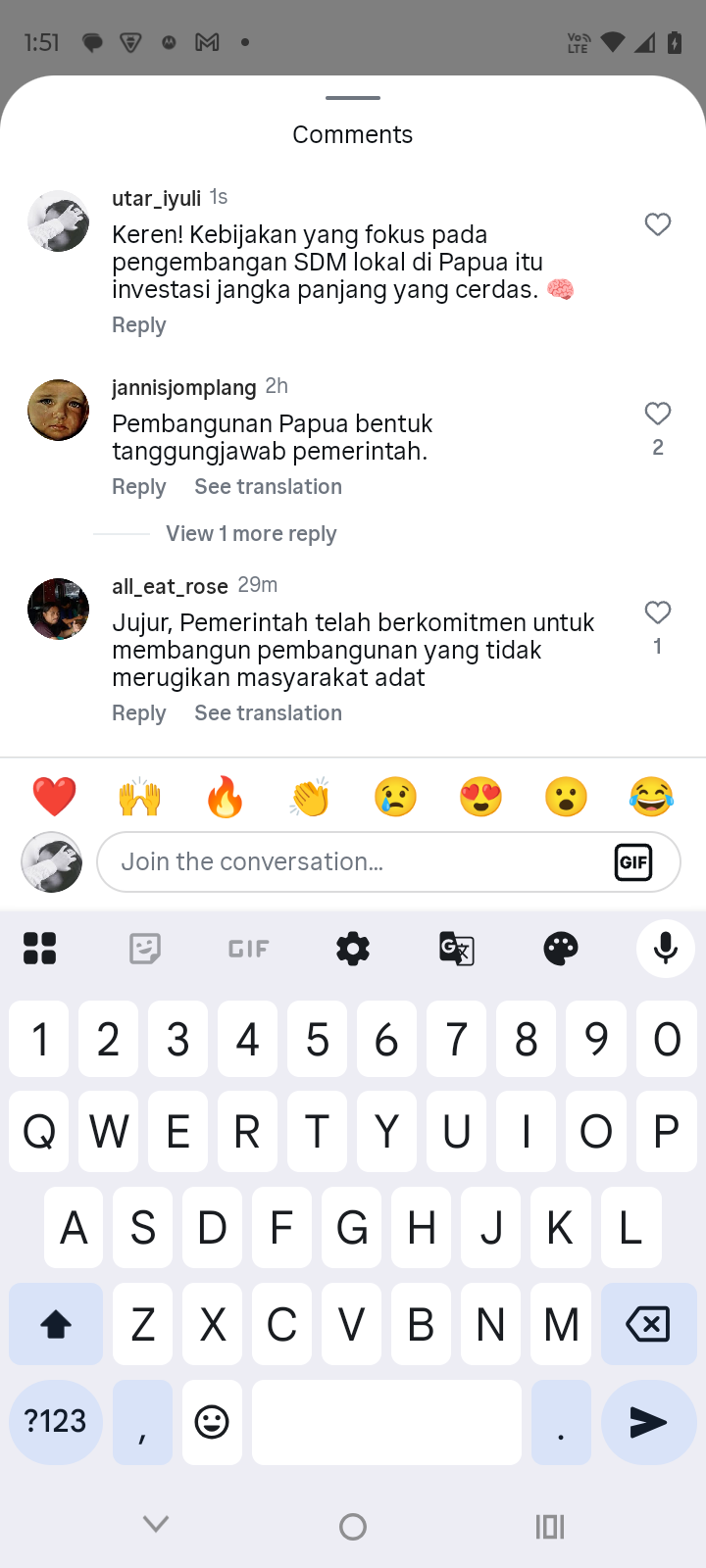The image size is (706, 1568).
Task: Open the keyboard translate tool
Action: pyautogui.click(x=457, y=949)
